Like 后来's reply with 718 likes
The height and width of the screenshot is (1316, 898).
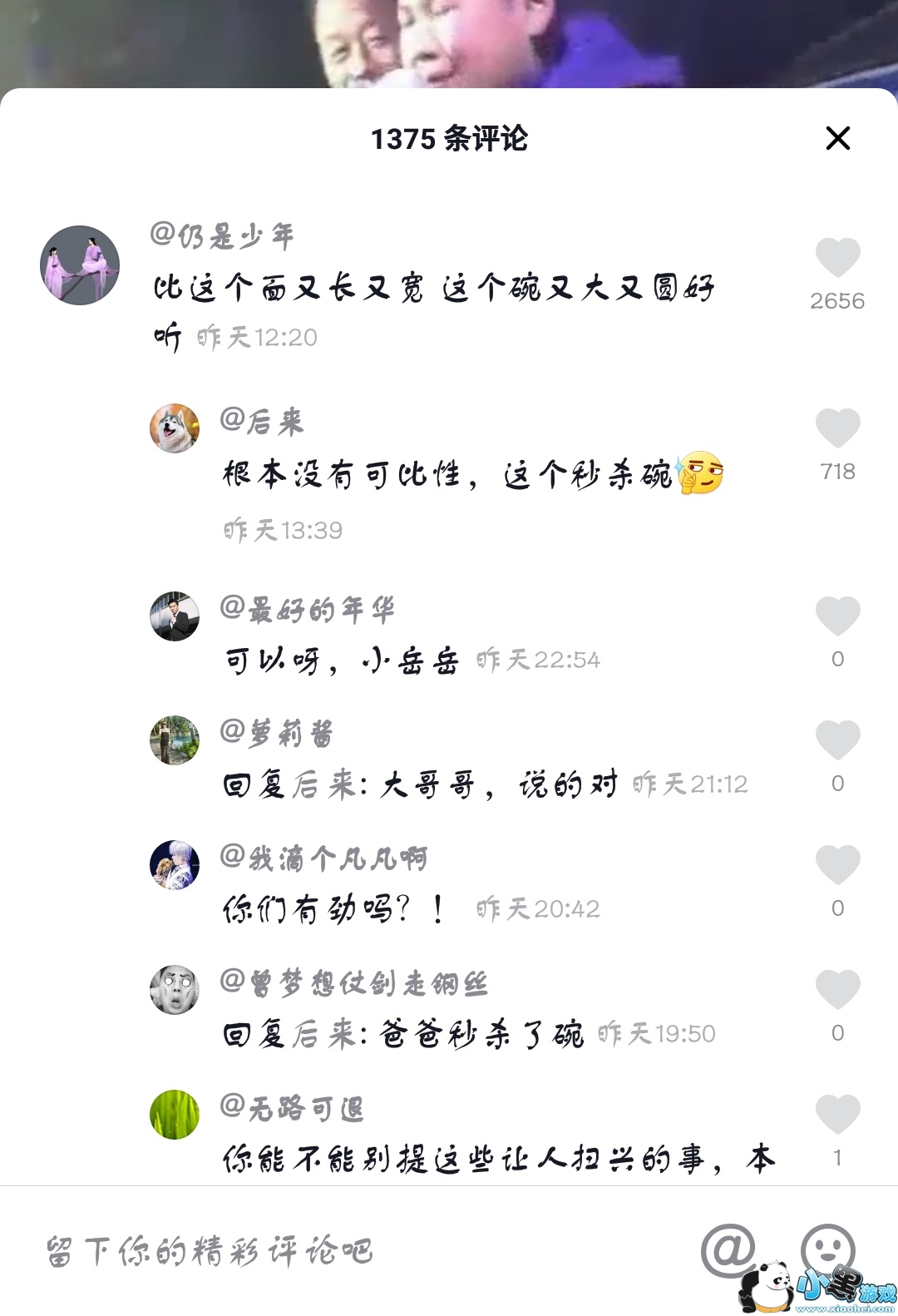837,428
